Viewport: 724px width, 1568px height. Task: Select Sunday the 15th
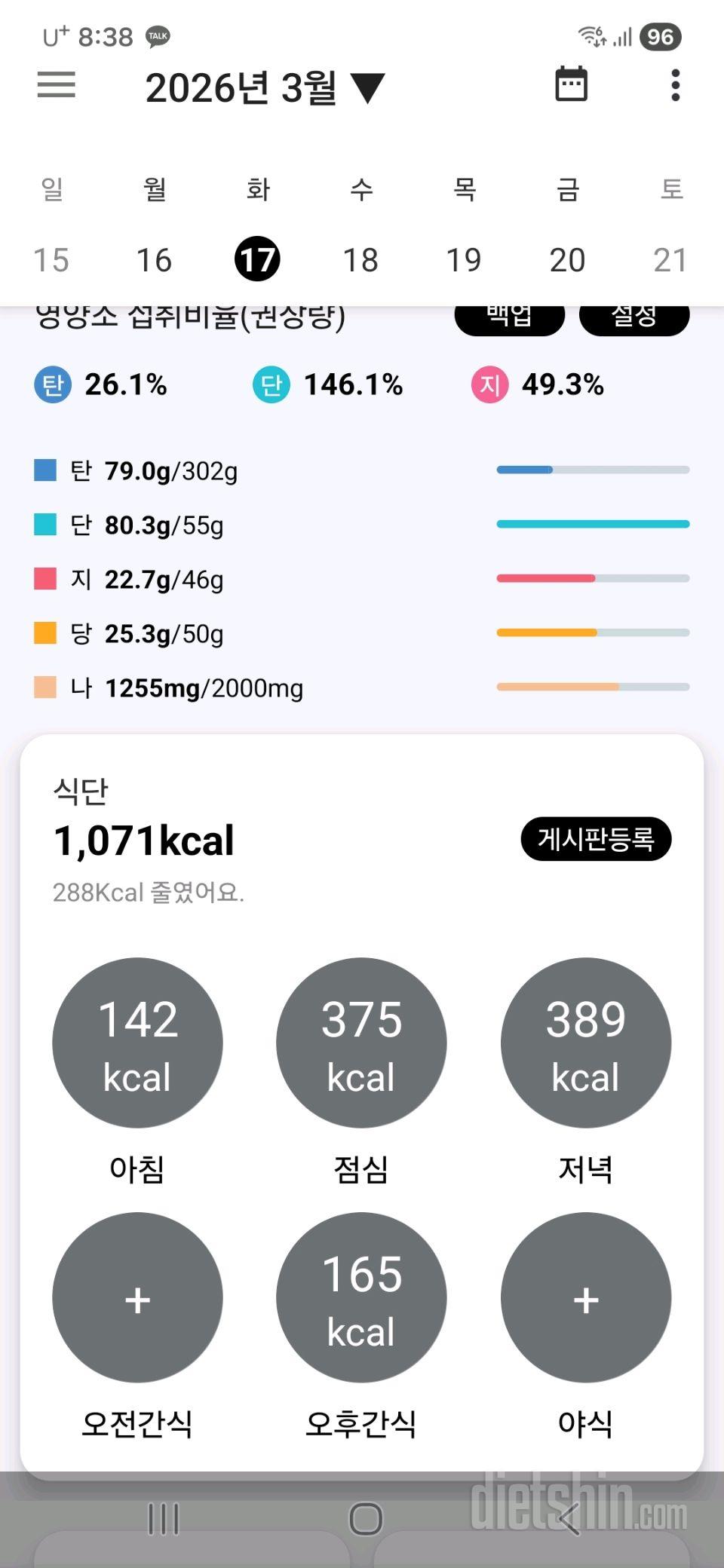pos(51,260)
